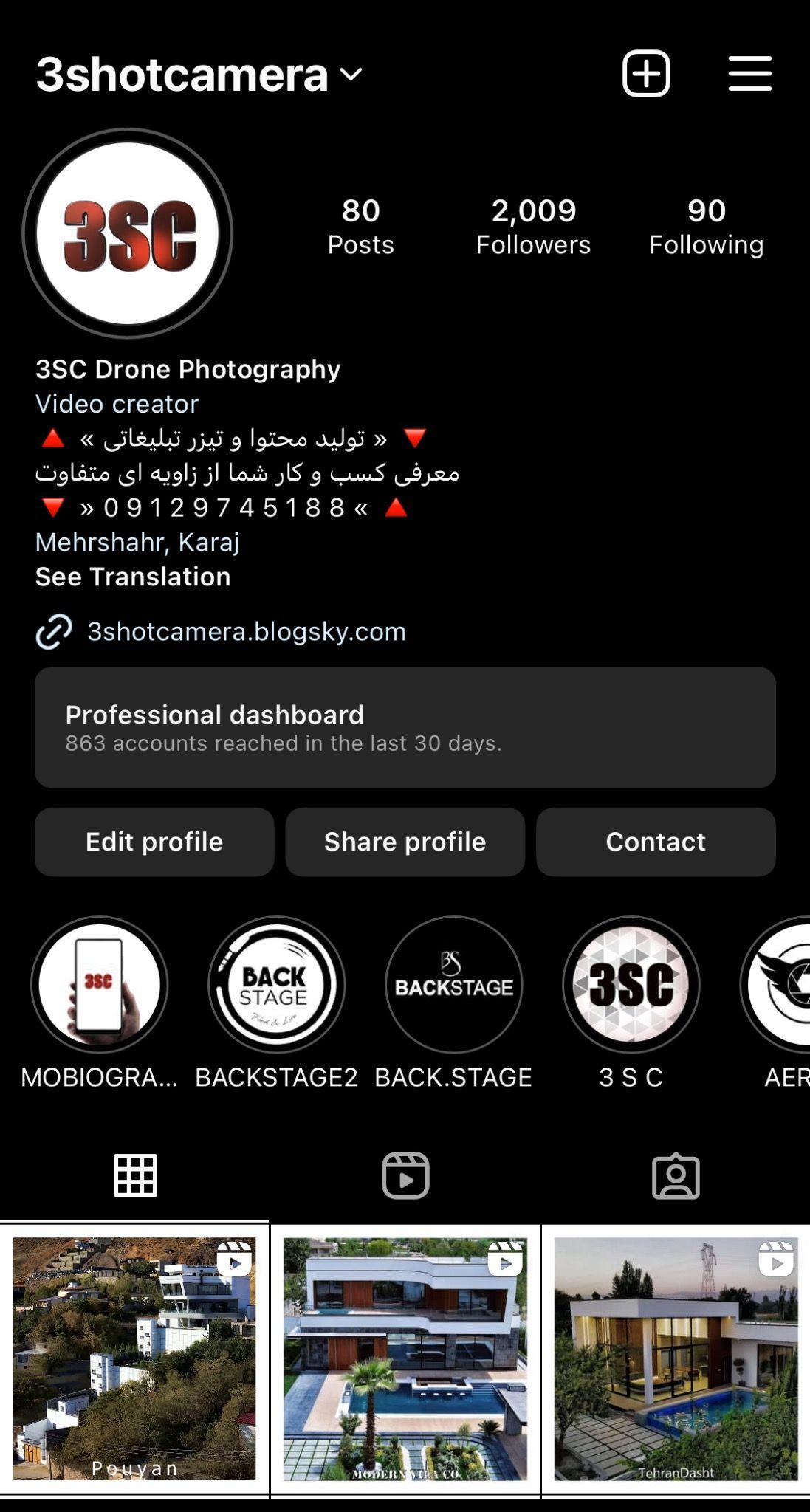Open the TehranDasht reel thumbnail
Viewport: 810px width, 1512px height.
(676, 1358)
